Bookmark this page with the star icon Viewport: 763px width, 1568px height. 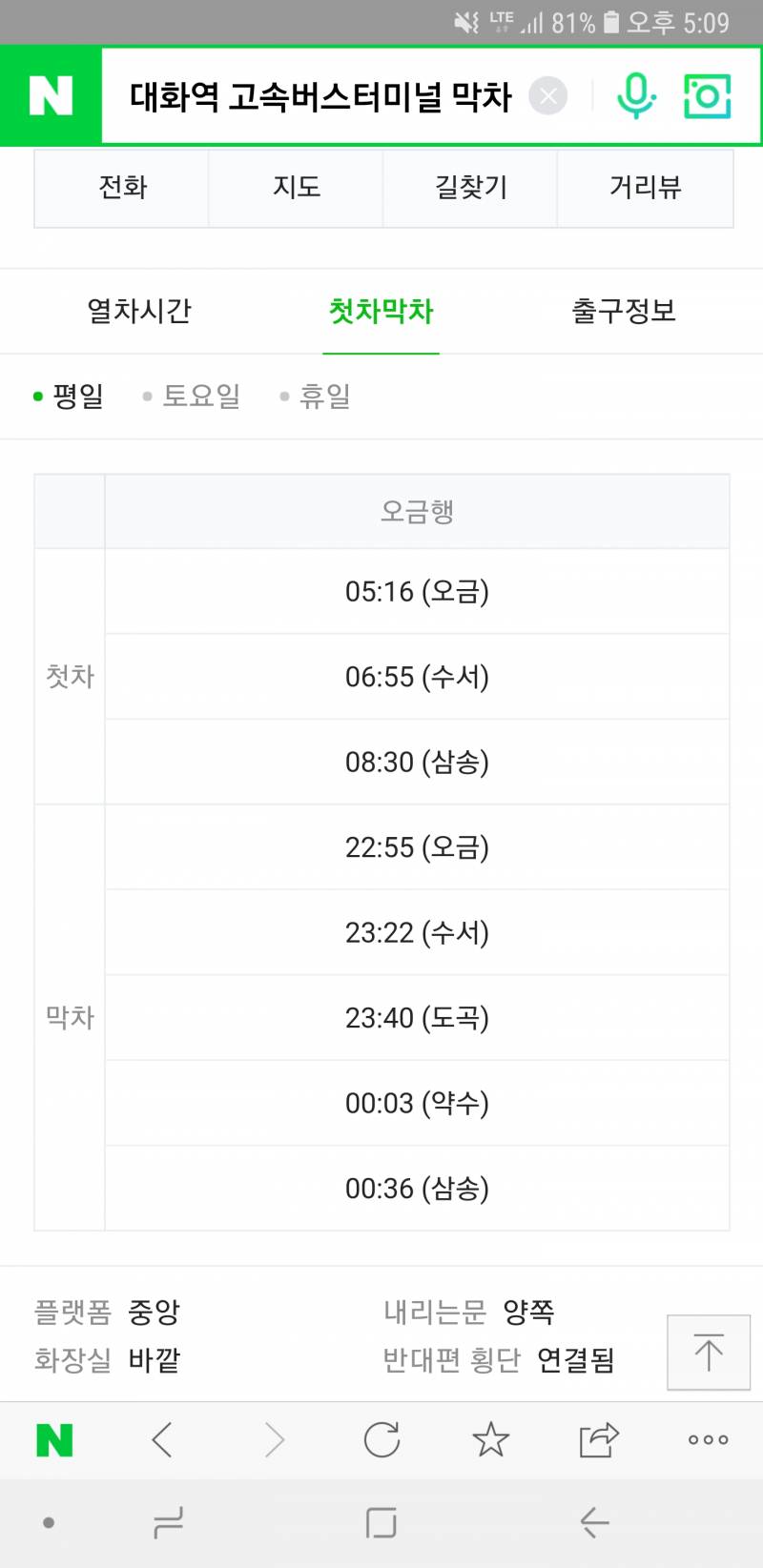490,1442
